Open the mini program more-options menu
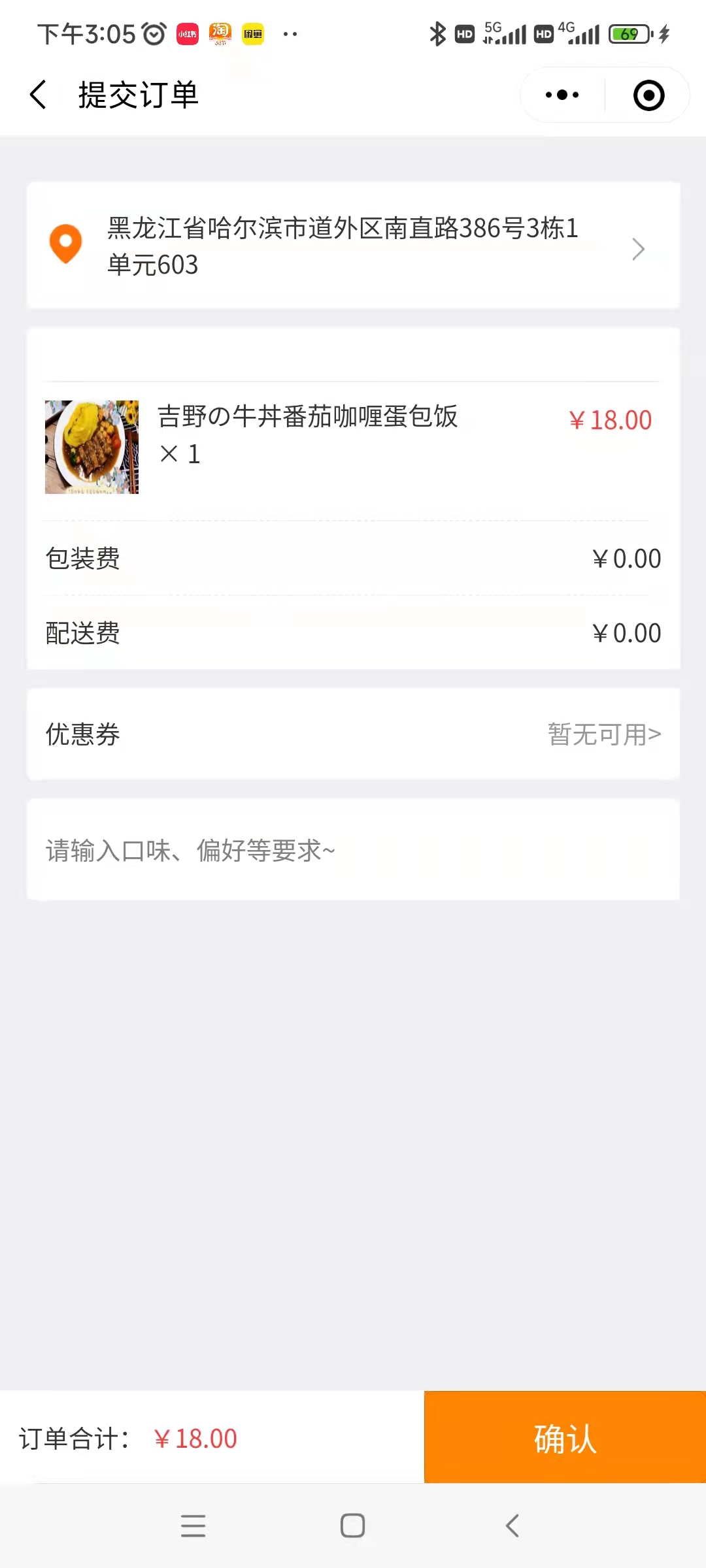This screenshot has width=706, height=1568. coord(562,95)
